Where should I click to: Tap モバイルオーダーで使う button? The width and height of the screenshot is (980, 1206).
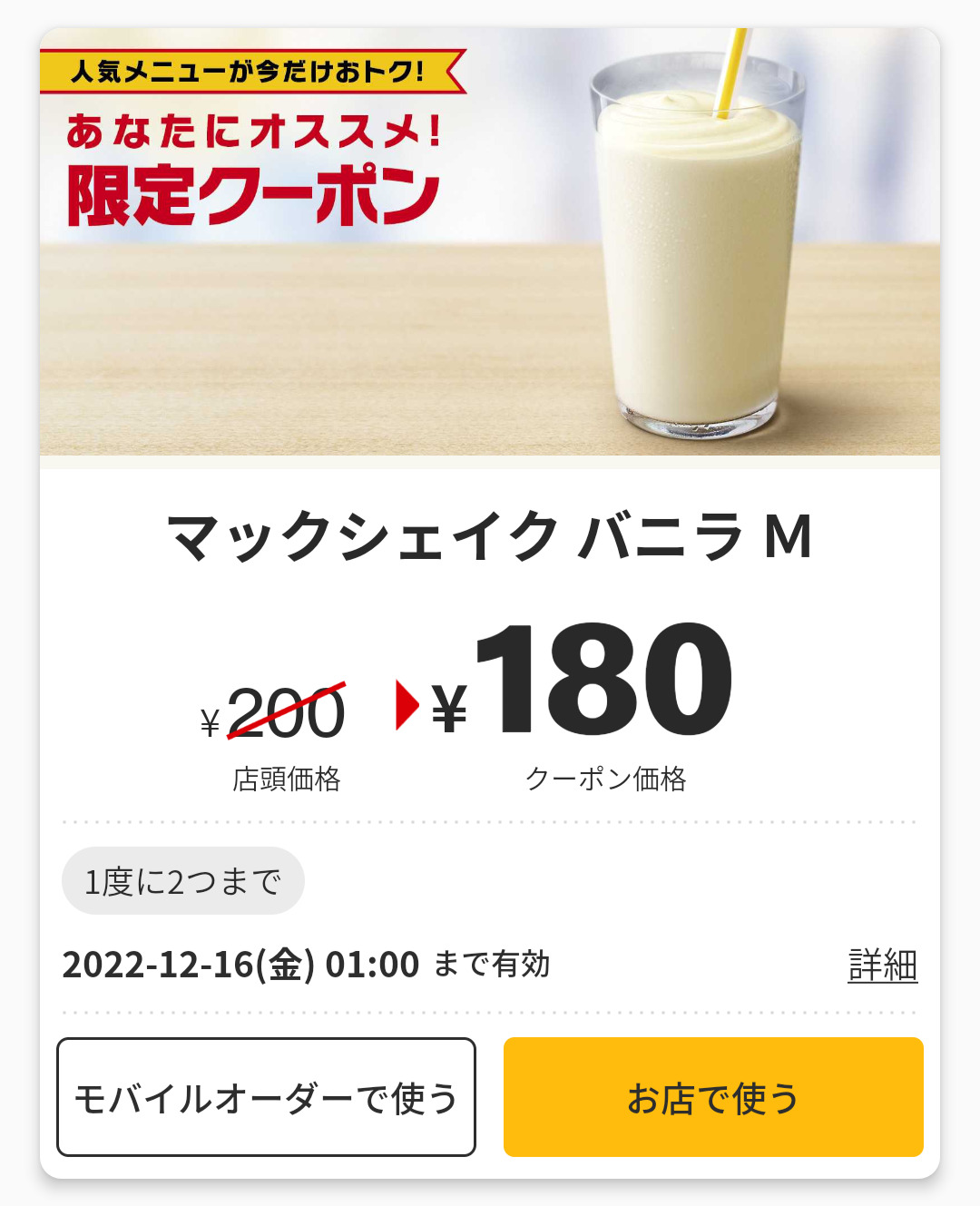click(x=266, y=1097)
